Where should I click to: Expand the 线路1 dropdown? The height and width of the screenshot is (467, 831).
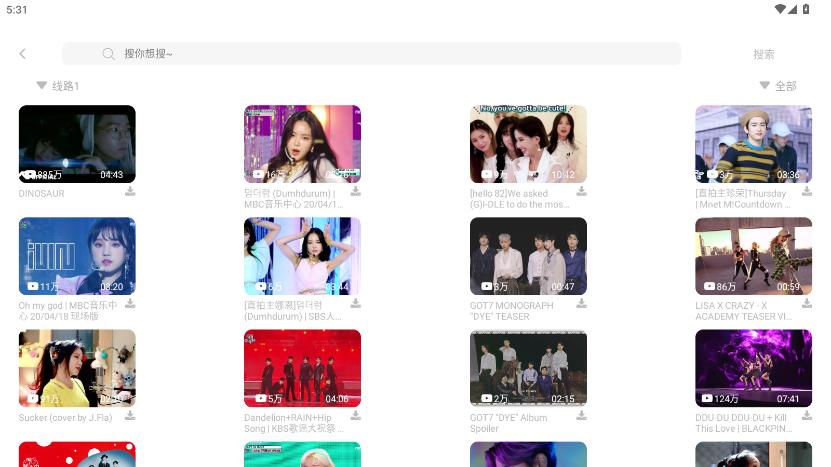click(58, 86)
